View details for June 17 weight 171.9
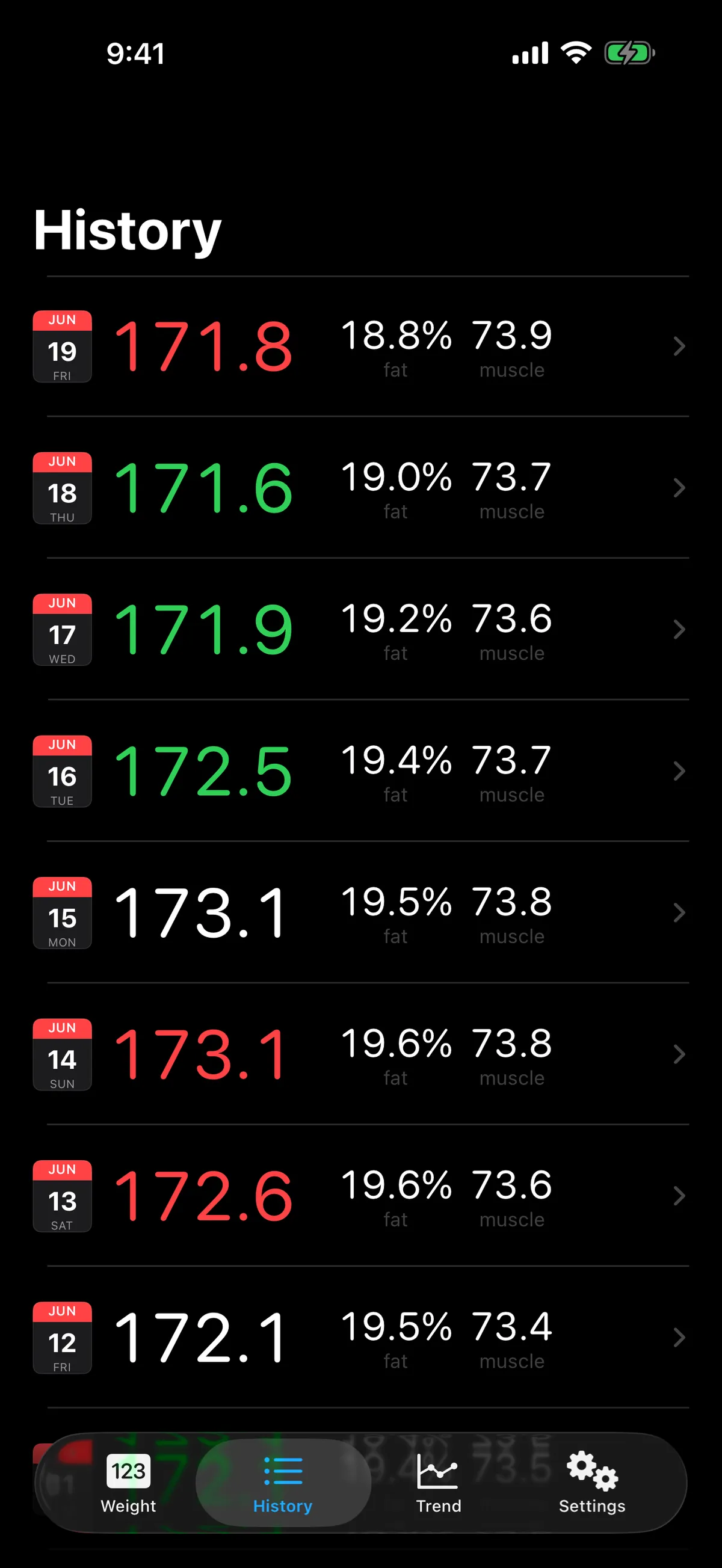Viewport: 722px width, 1568px height. point(361,629)
